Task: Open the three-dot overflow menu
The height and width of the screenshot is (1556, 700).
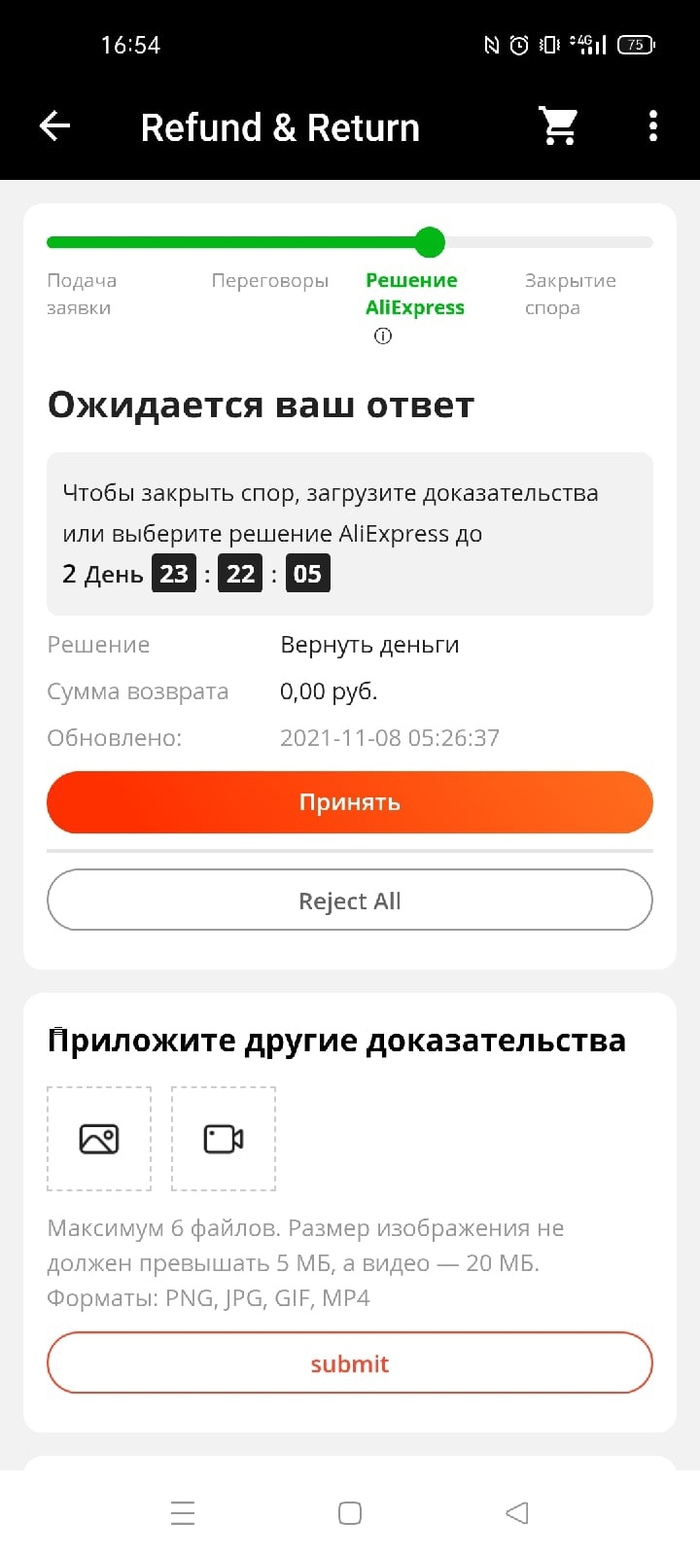Action: [x=653, y=127]
